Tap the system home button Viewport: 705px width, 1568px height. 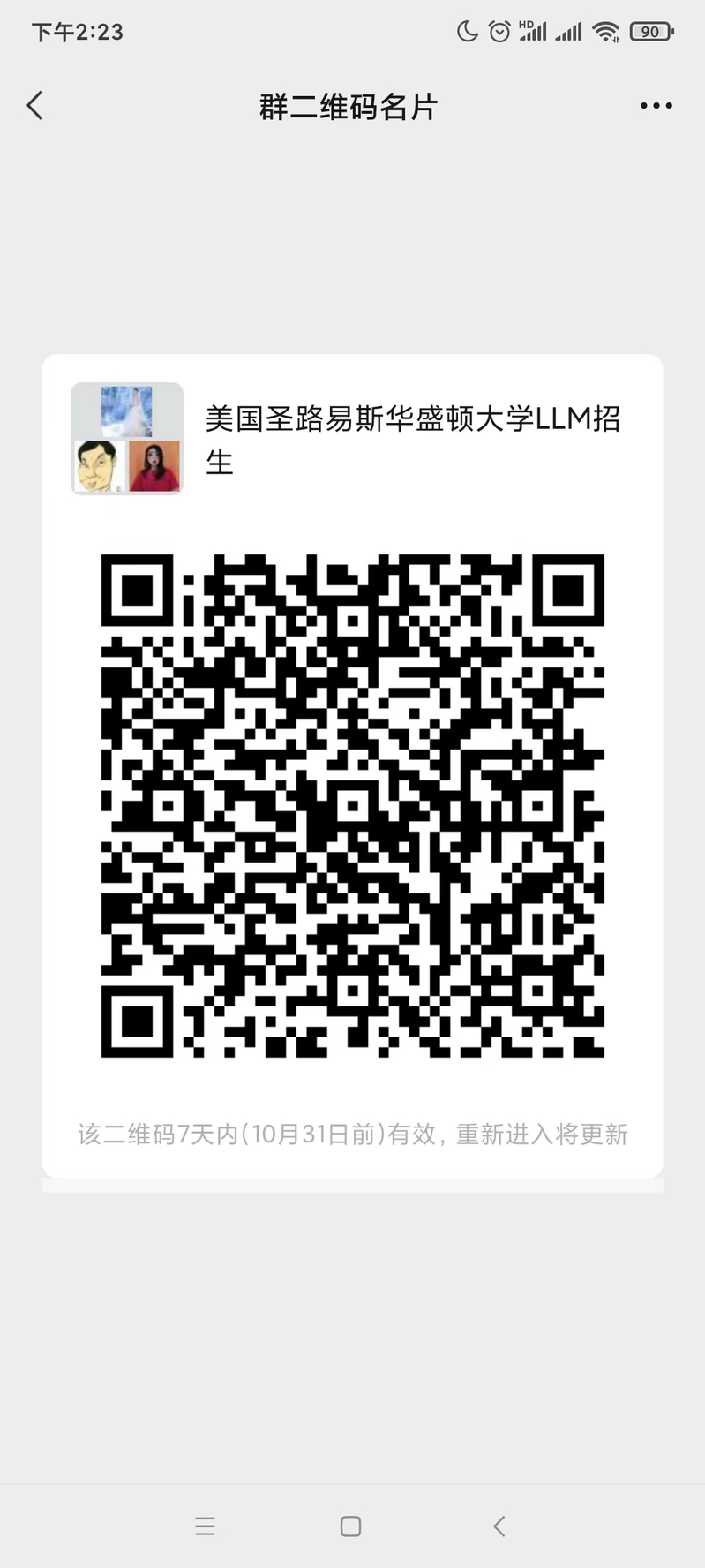coord(350,1526)
